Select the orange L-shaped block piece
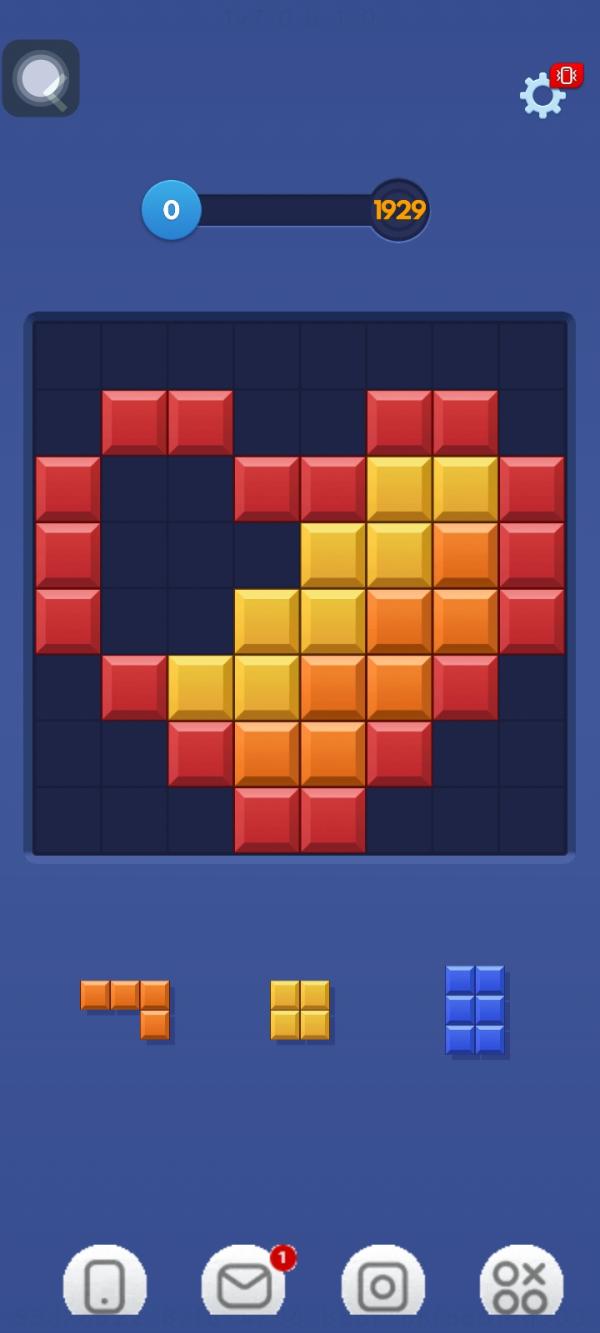 click(125, 1010)
